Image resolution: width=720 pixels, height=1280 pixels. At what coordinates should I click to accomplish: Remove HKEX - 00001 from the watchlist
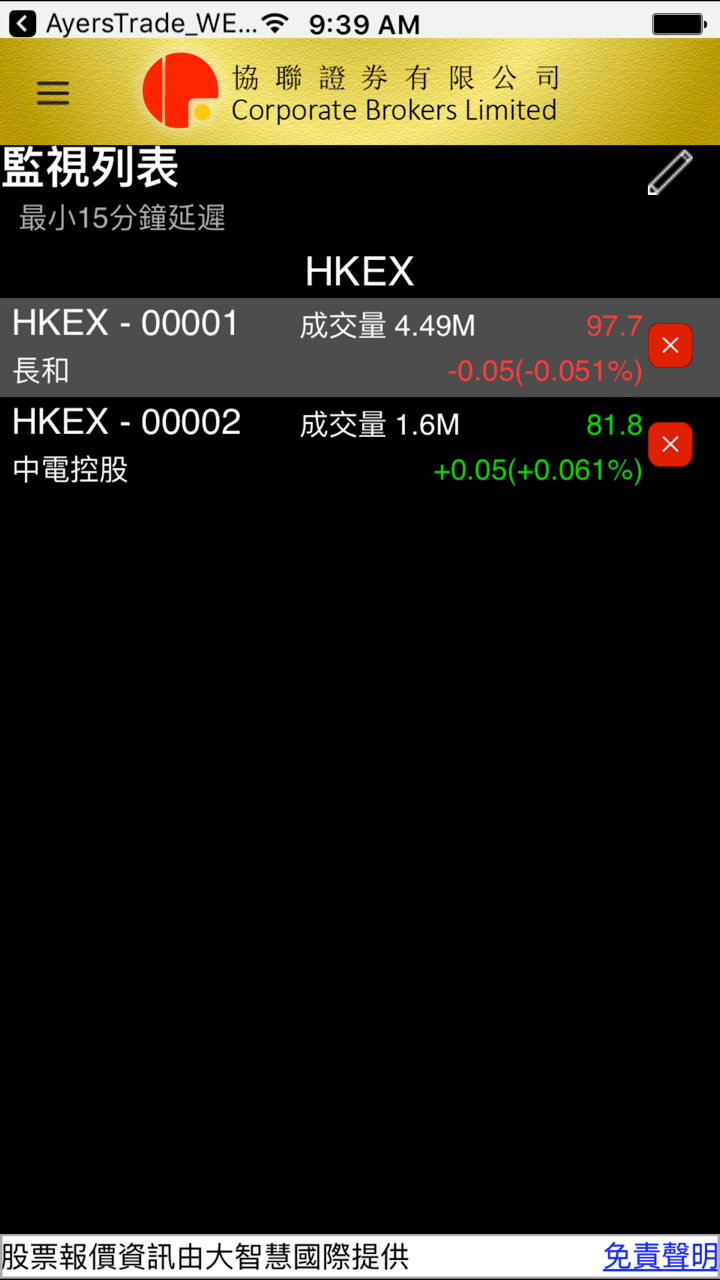click(670, 346)
